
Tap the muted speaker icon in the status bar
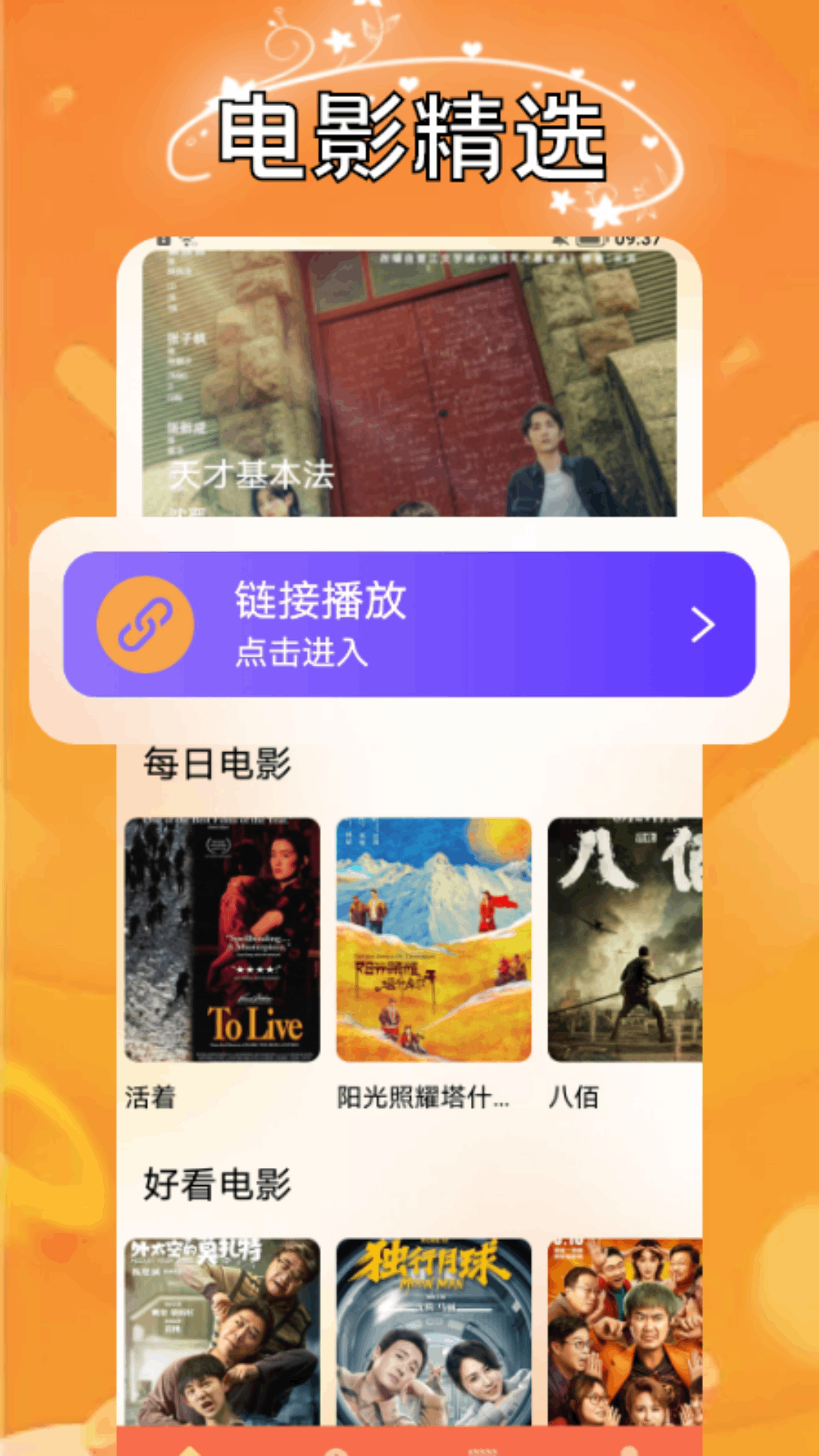coord(561,240)
